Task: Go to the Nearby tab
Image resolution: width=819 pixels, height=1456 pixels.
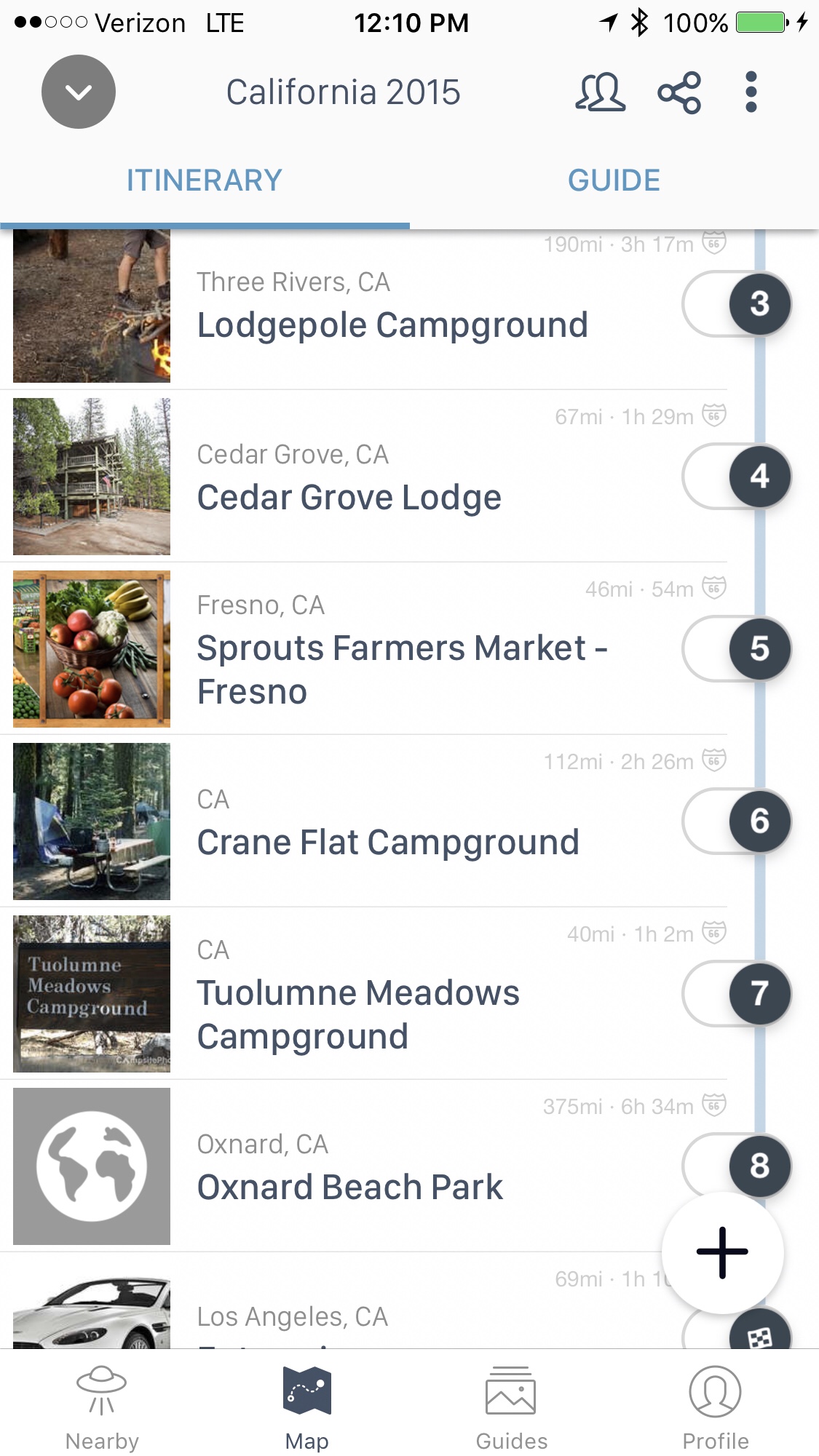Action: tap(102, 1409)
